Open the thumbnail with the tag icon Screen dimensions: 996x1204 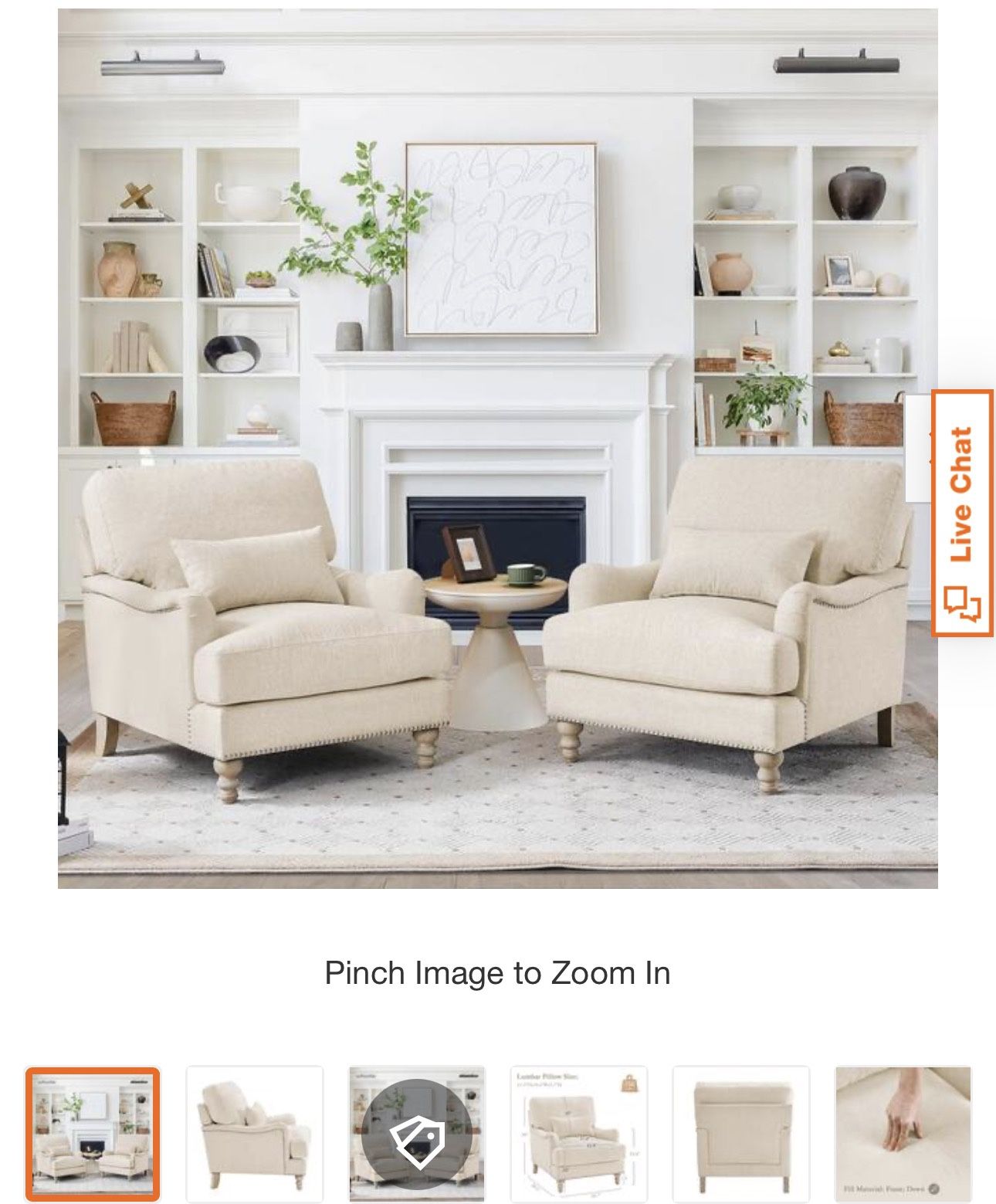coord(417,1133)
